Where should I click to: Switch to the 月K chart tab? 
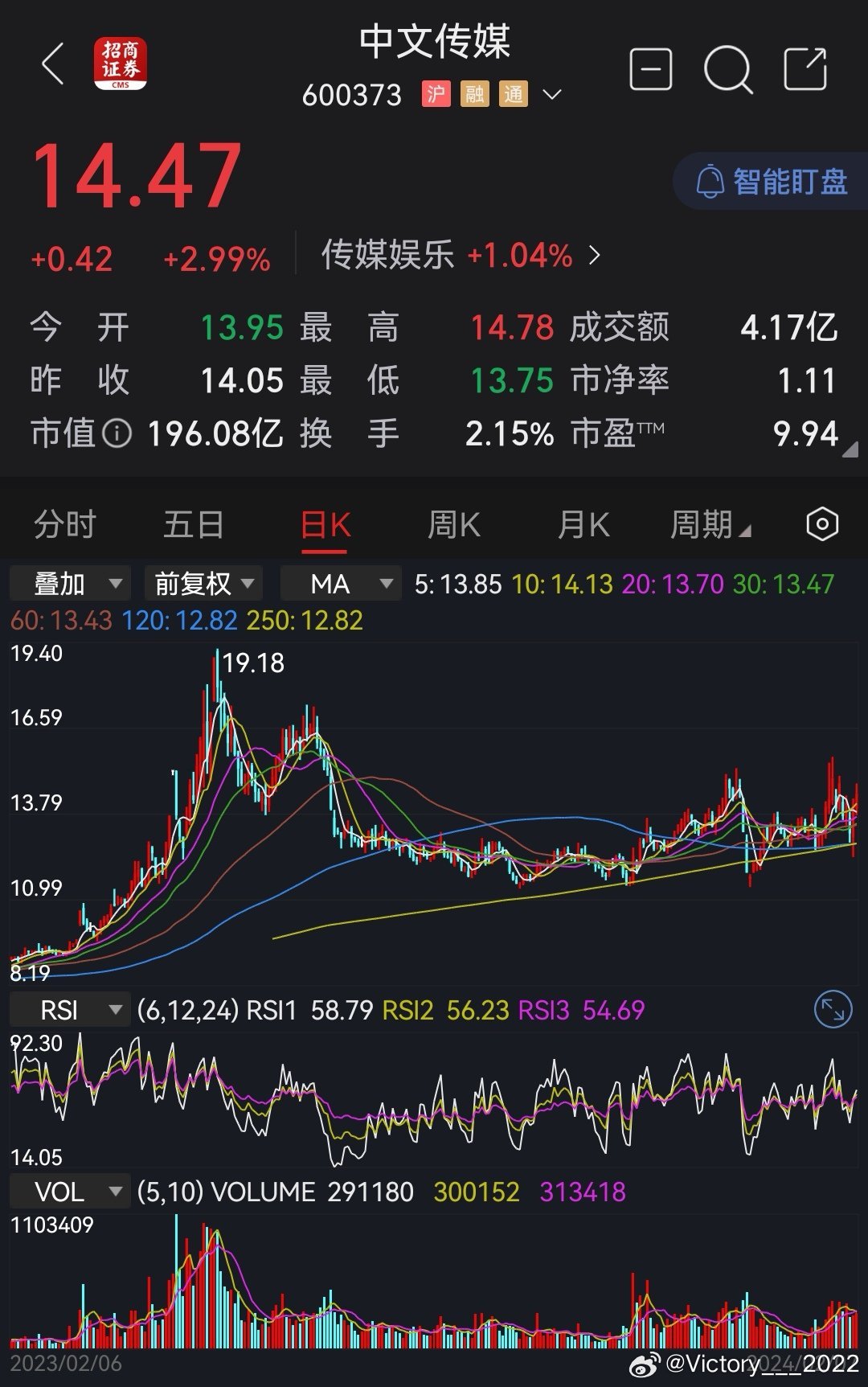(583, 525)
